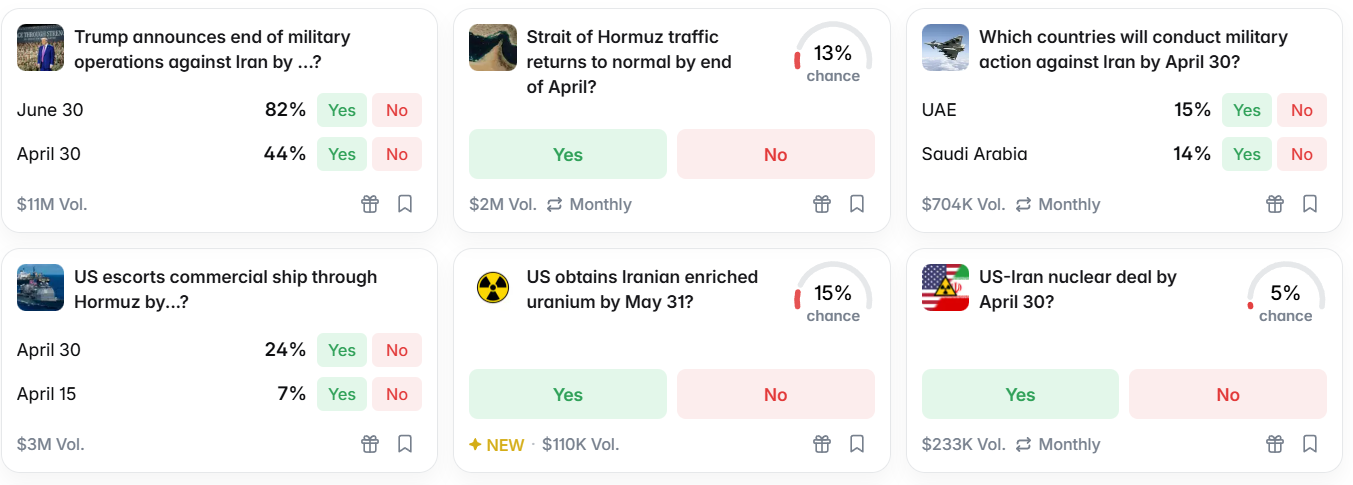Buy Yes on US-Iran nuclear deal

[x=1020, y=394]
